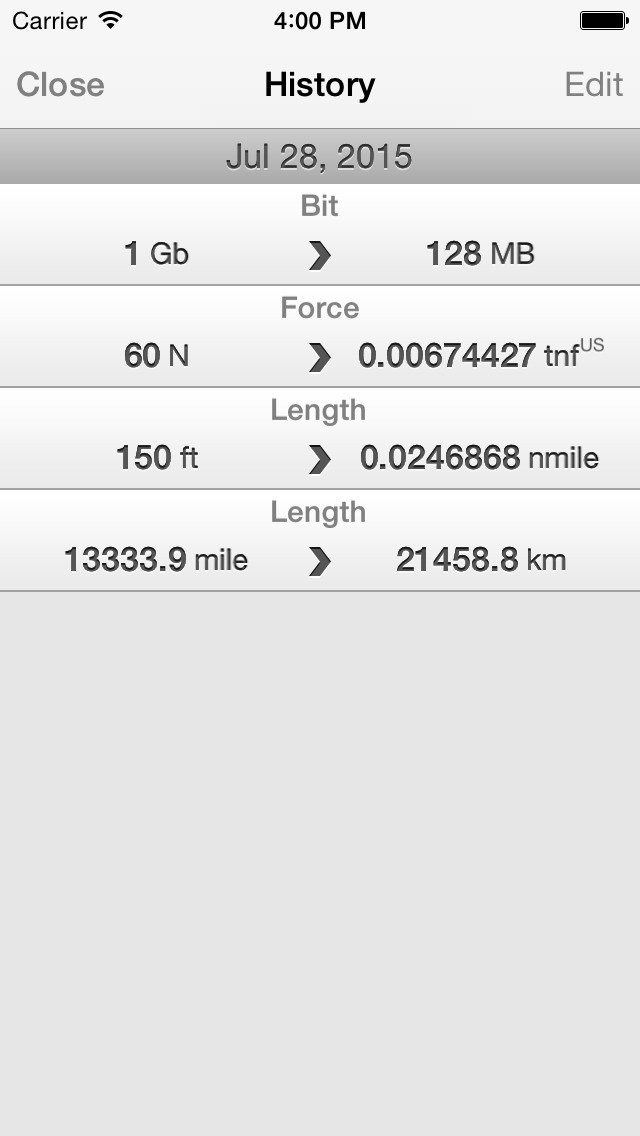This screenshot has width=640, height=1136.
Task: Close the History screen
Action: (x=60, y=85)
